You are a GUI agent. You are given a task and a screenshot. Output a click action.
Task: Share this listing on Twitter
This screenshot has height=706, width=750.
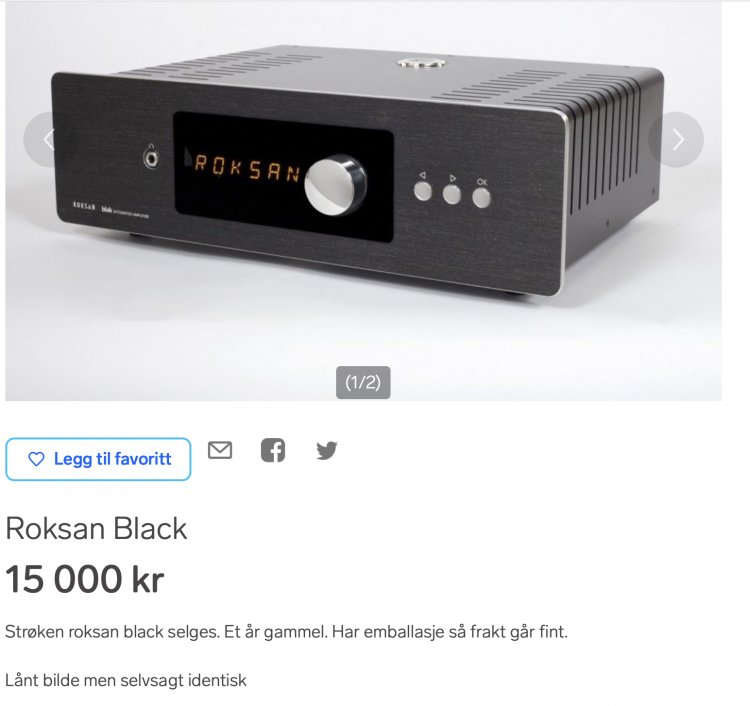(327, 451)
